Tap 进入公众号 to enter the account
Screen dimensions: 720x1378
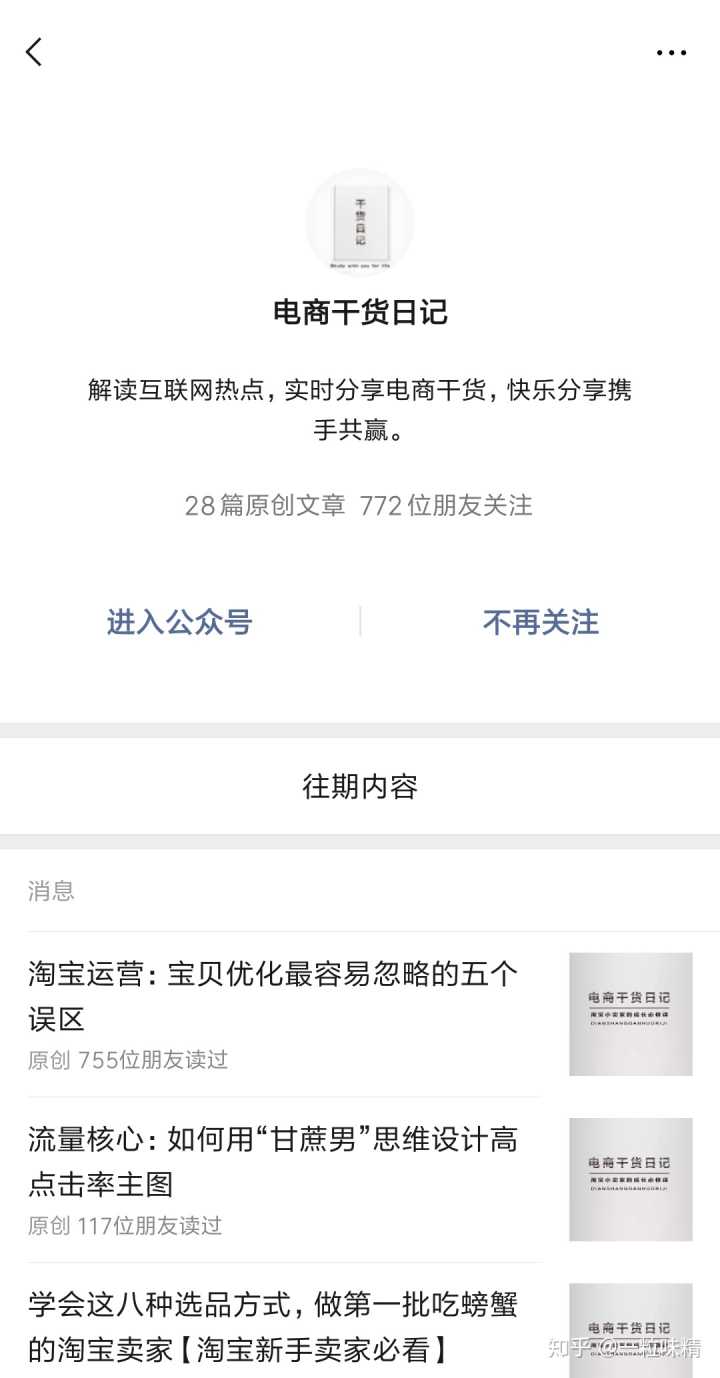pyautogui.click(x=179, y=622)
